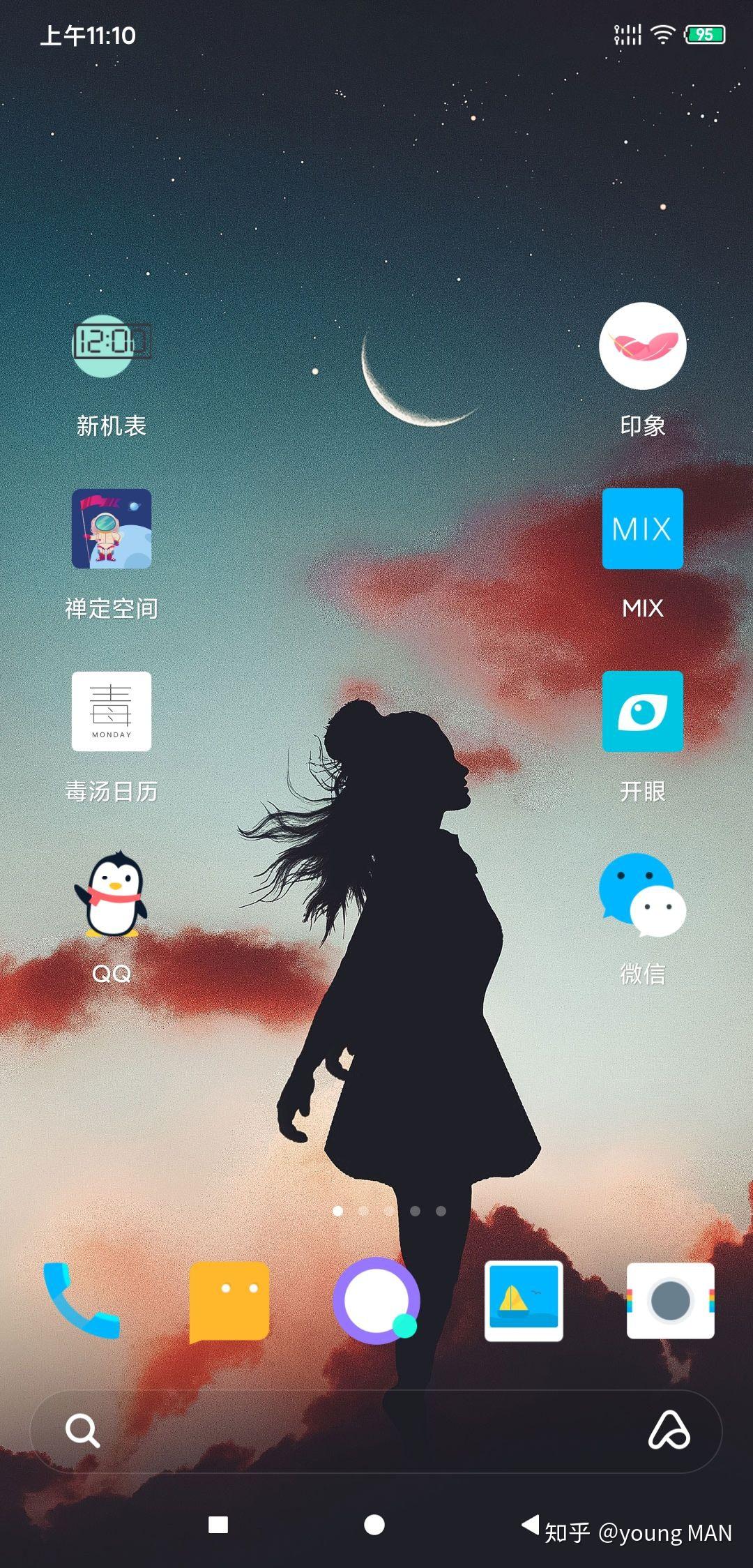
Task: Open the 开眼 app
Action: pos(642,711)
